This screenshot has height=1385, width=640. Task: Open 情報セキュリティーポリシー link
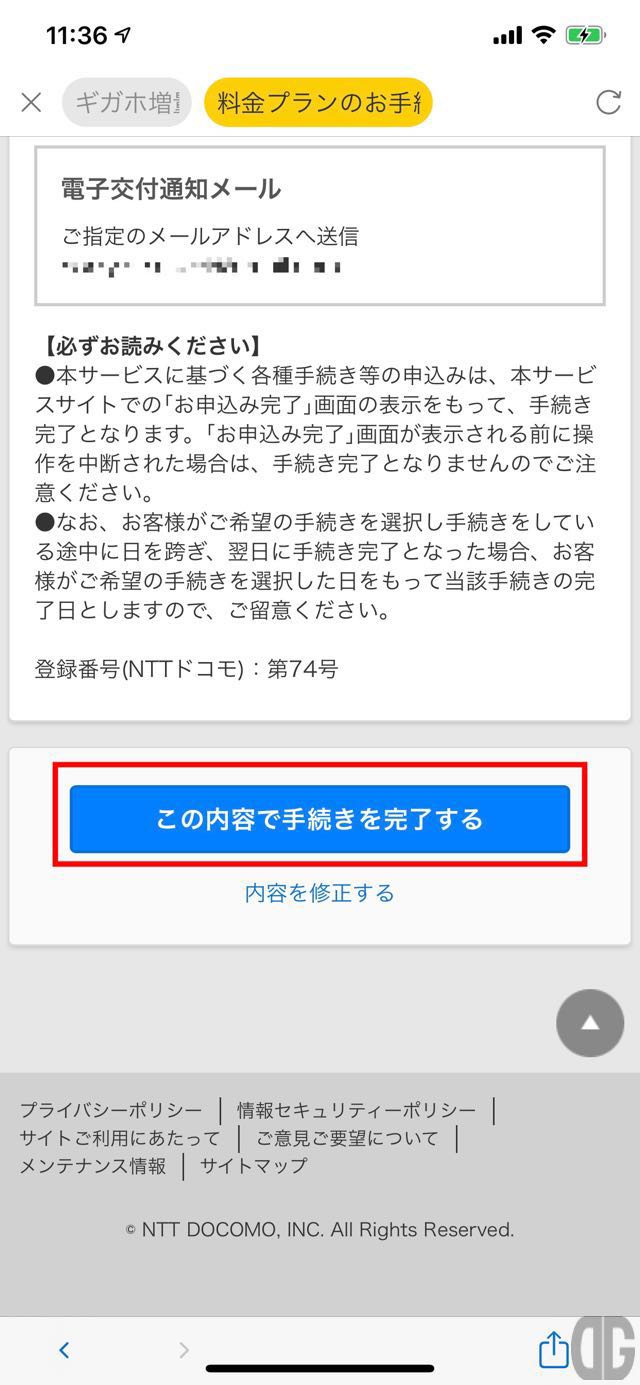point(356,1110)
